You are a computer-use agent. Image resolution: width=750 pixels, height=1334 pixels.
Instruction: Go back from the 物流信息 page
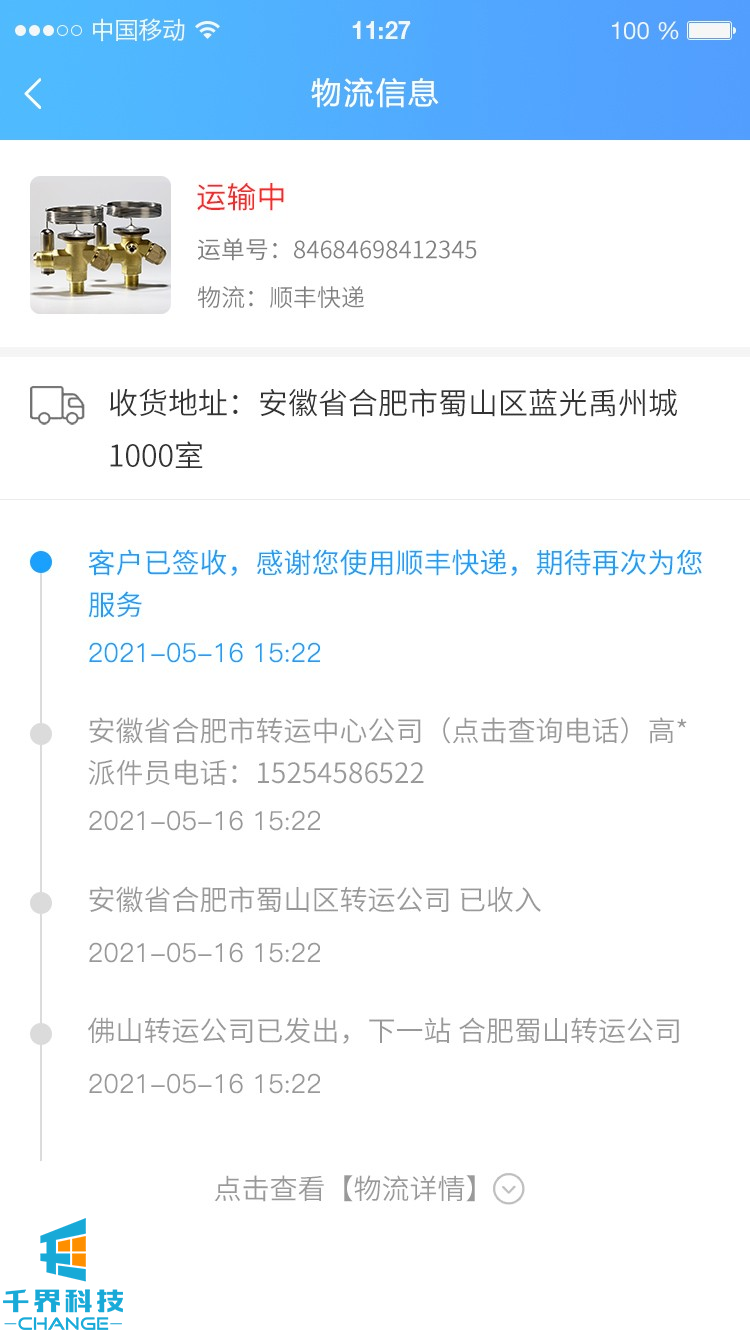click(34, 94)
